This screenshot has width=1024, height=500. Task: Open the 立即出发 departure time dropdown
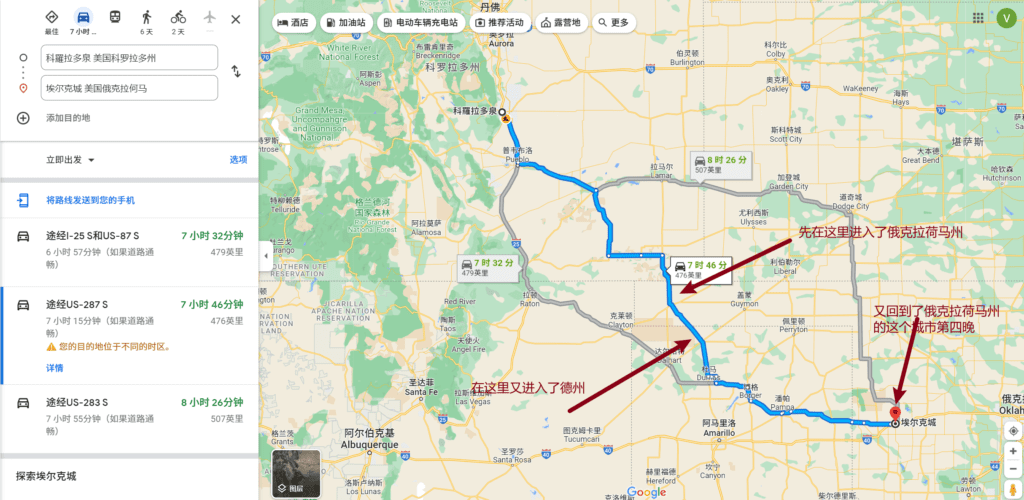[x=70, y=160]
